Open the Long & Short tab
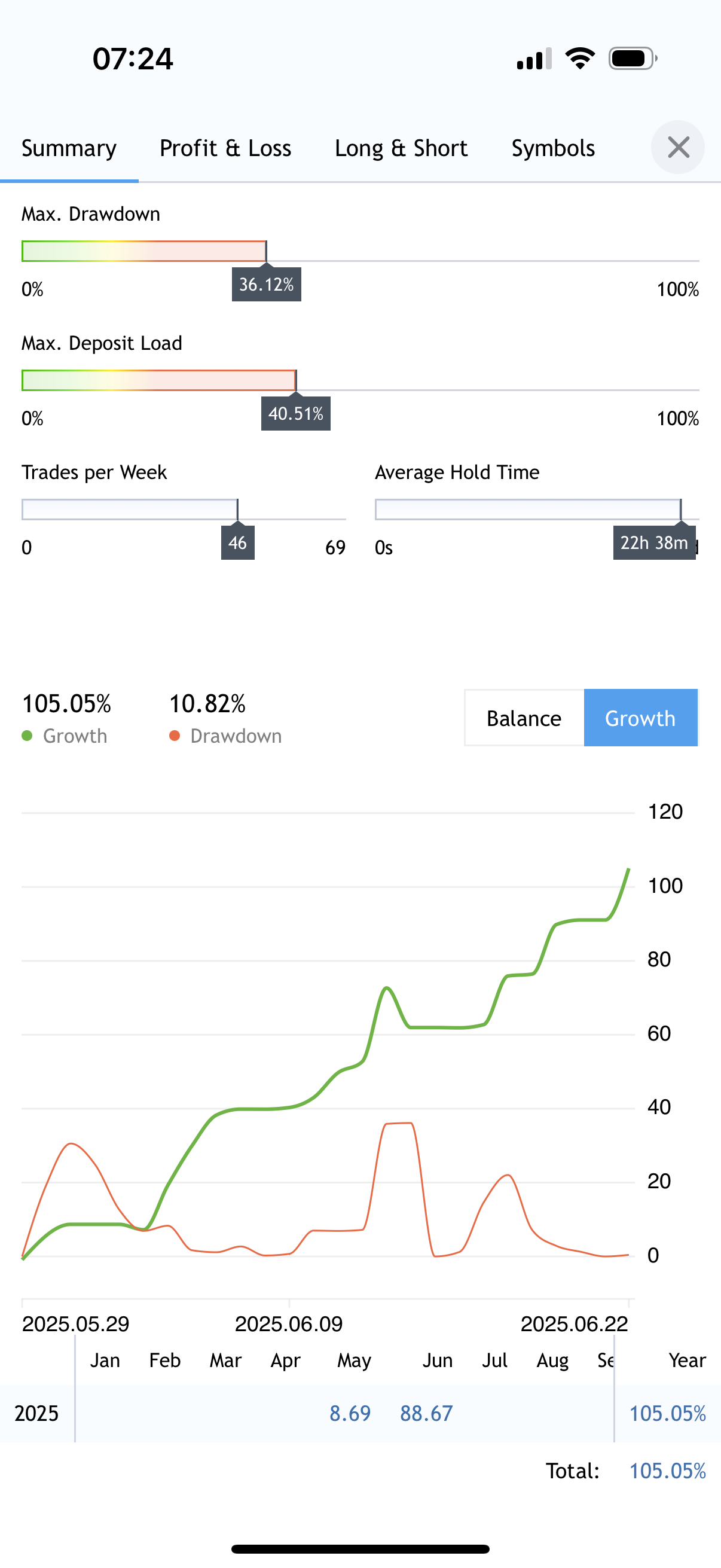The width and height of the screenshot is (721, 1568). click(x=401, y=148)
